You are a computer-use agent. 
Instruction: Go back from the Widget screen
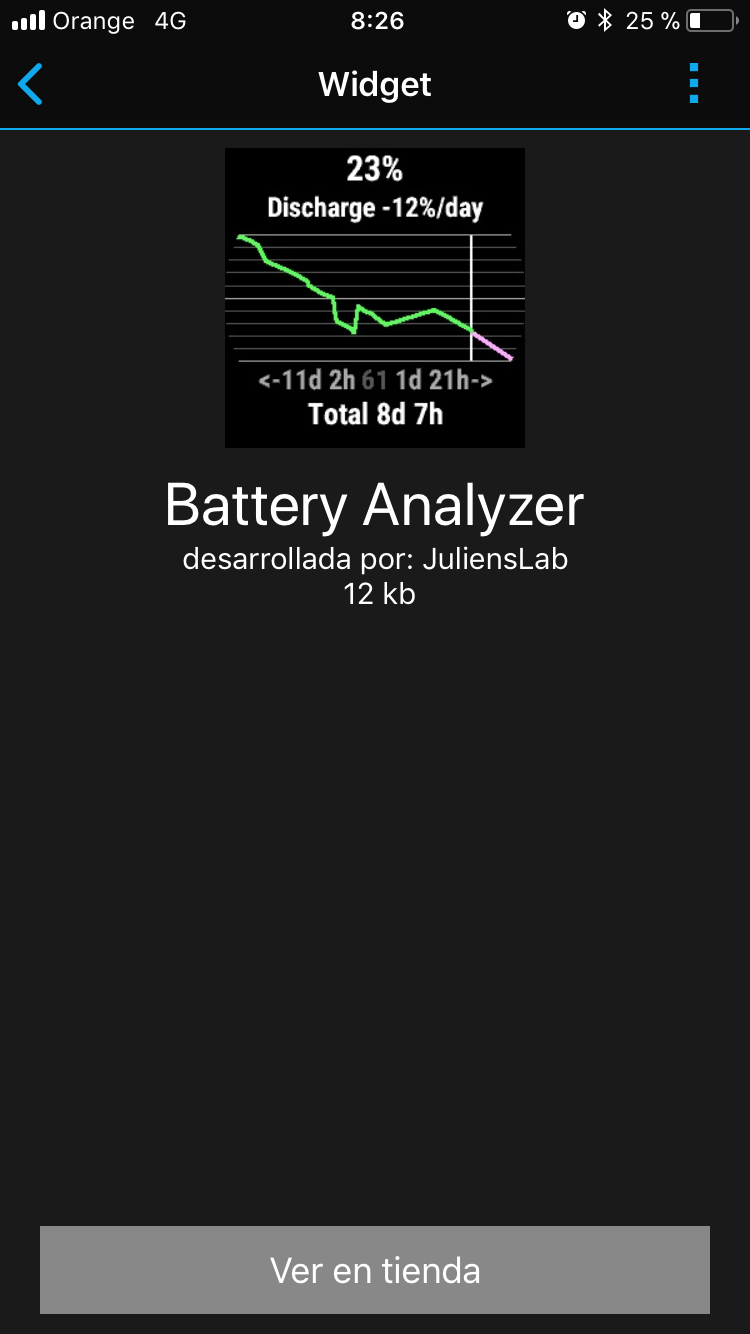click(x=31, y=84)
